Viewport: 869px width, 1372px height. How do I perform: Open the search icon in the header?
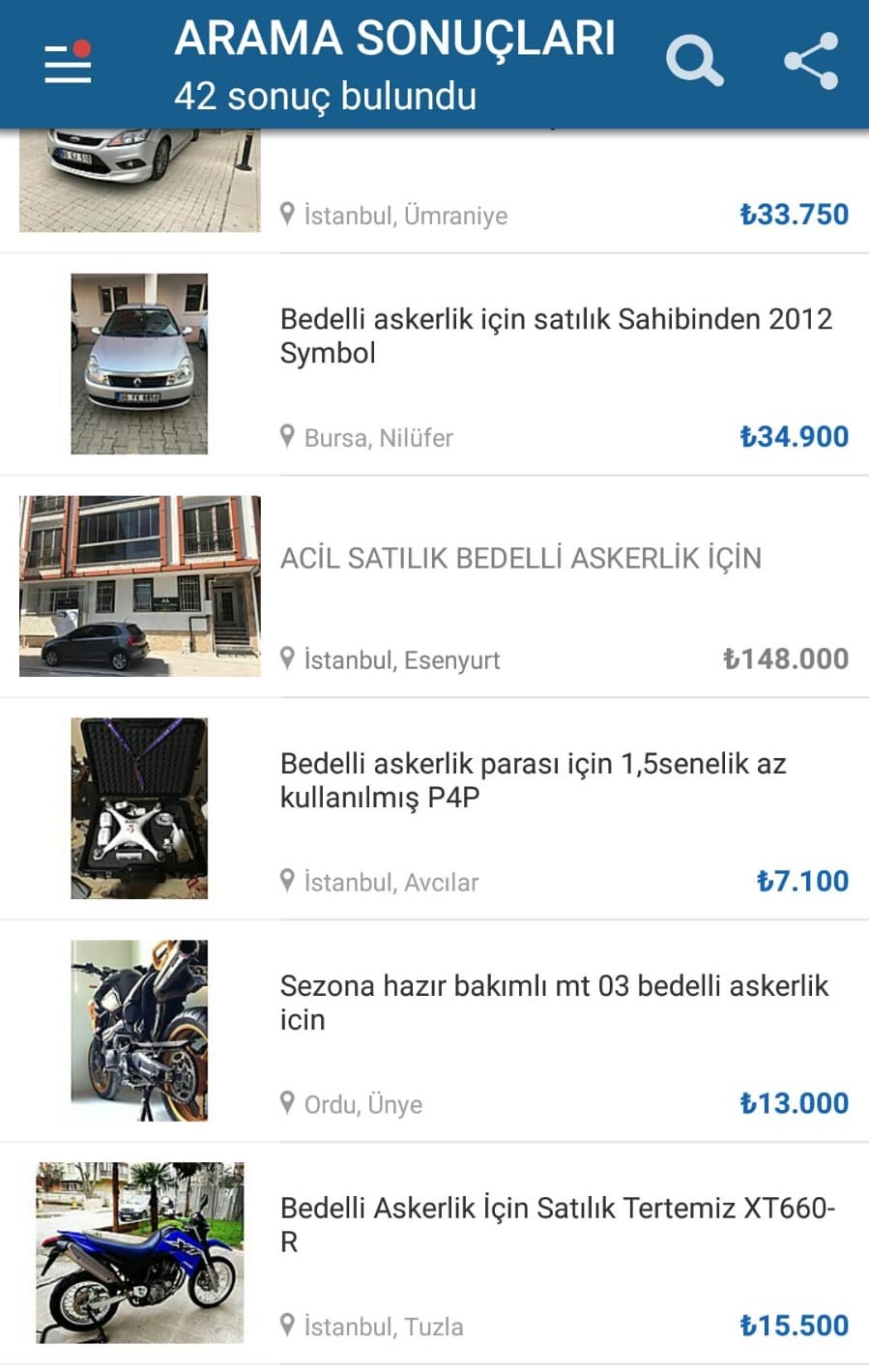click(694, 62)
